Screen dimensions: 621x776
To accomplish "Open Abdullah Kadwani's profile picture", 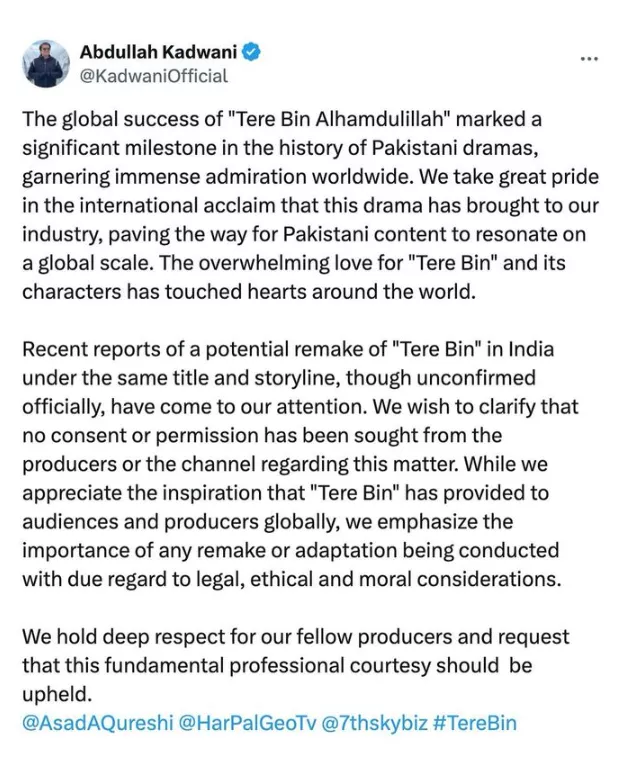I will pyautogui.click(x=46, y=62).
